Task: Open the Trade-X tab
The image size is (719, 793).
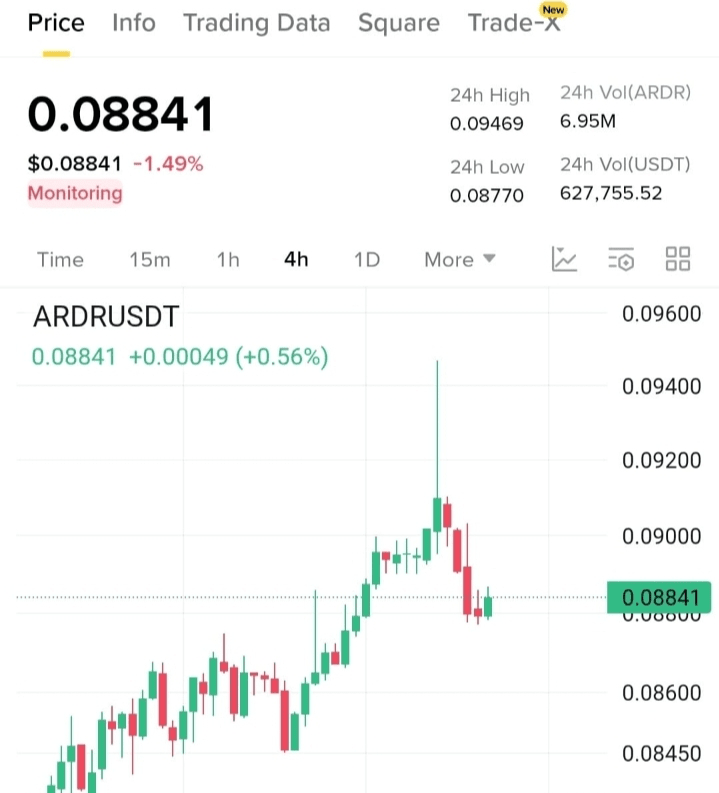Action: pyautogui.click(x=514, y=23)
